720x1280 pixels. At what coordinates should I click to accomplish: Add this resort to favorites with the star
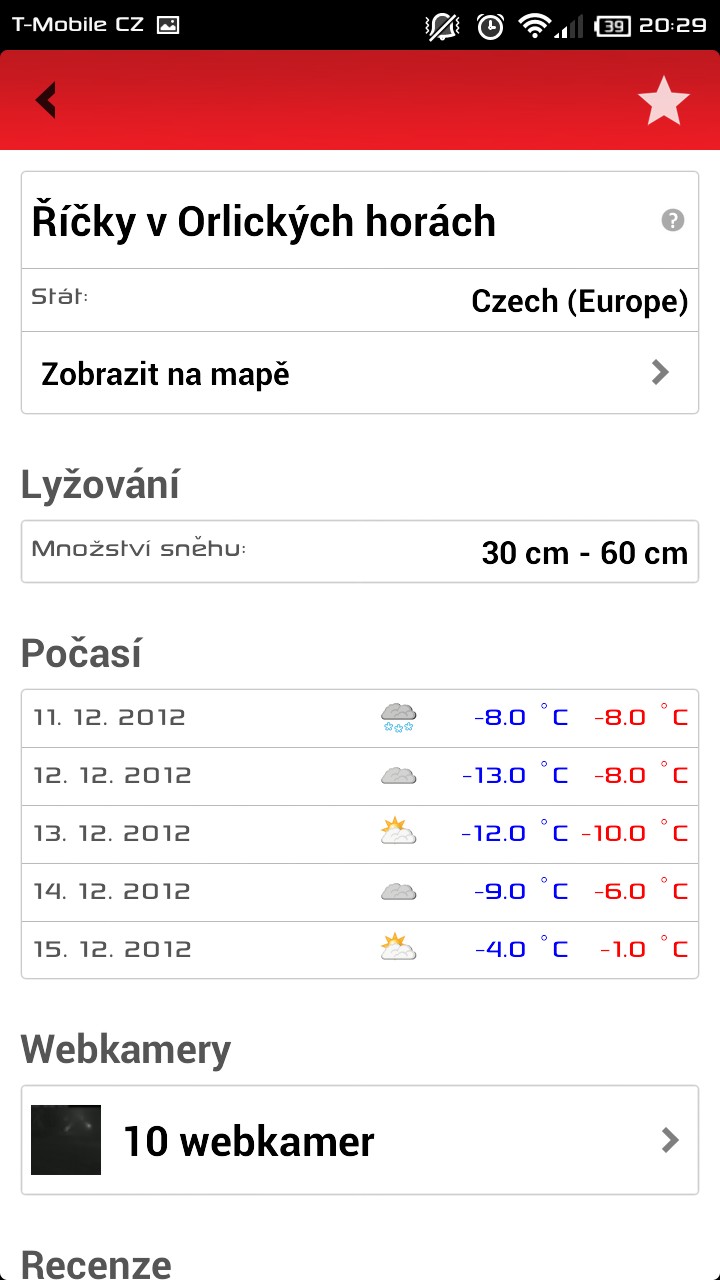point(664,101)
